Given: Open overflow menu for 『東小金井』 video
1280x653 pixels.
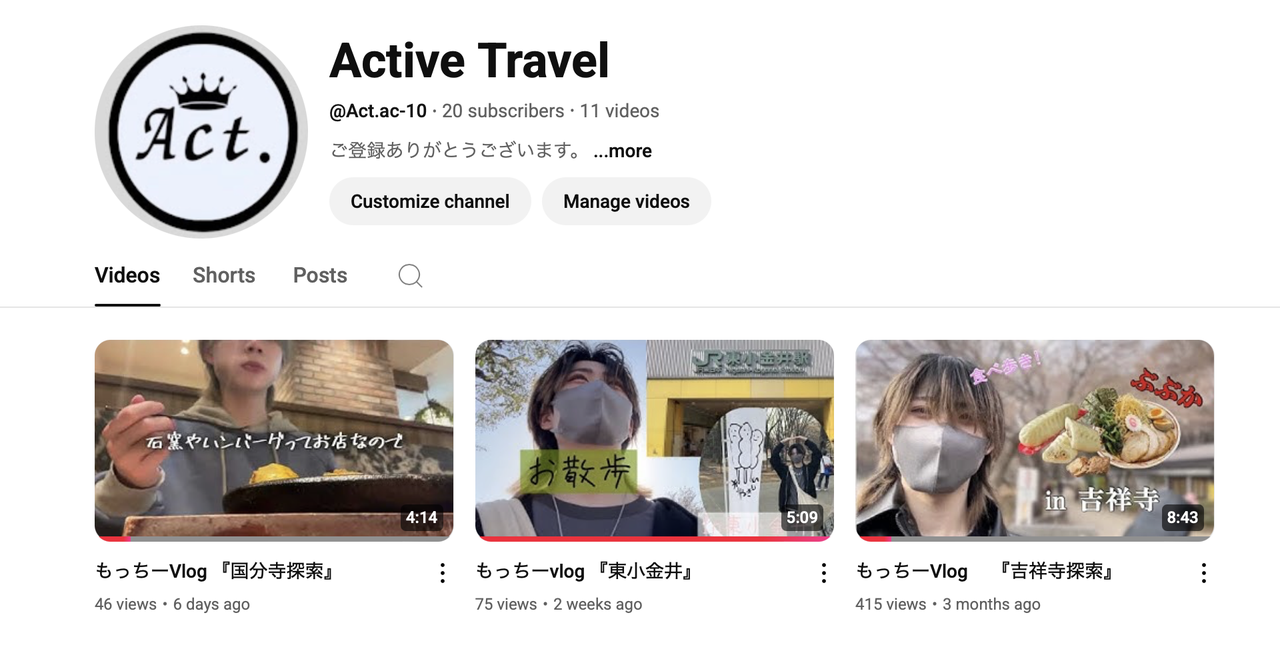Looking at the screenshot, I should pos(824,573).
